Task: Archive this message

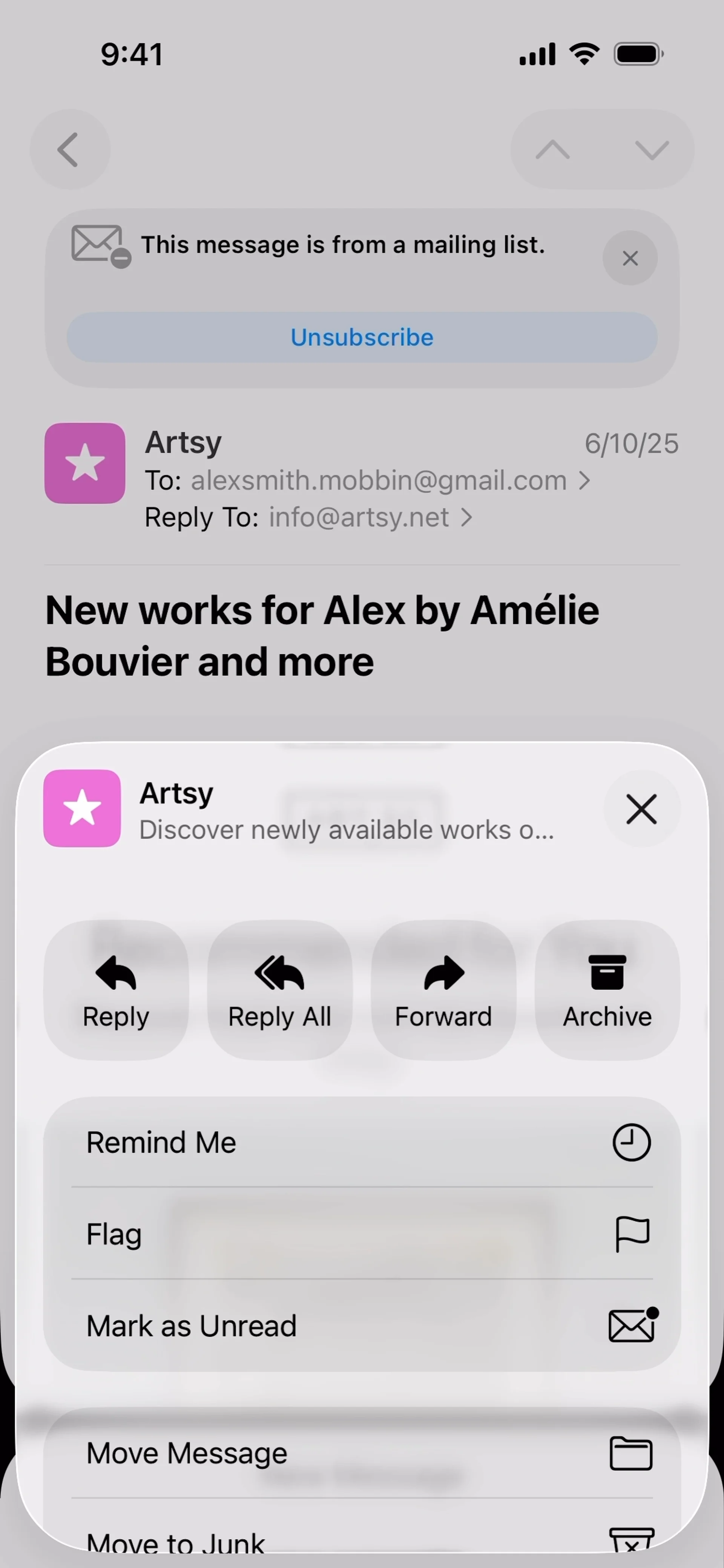Action: [607, 990]
